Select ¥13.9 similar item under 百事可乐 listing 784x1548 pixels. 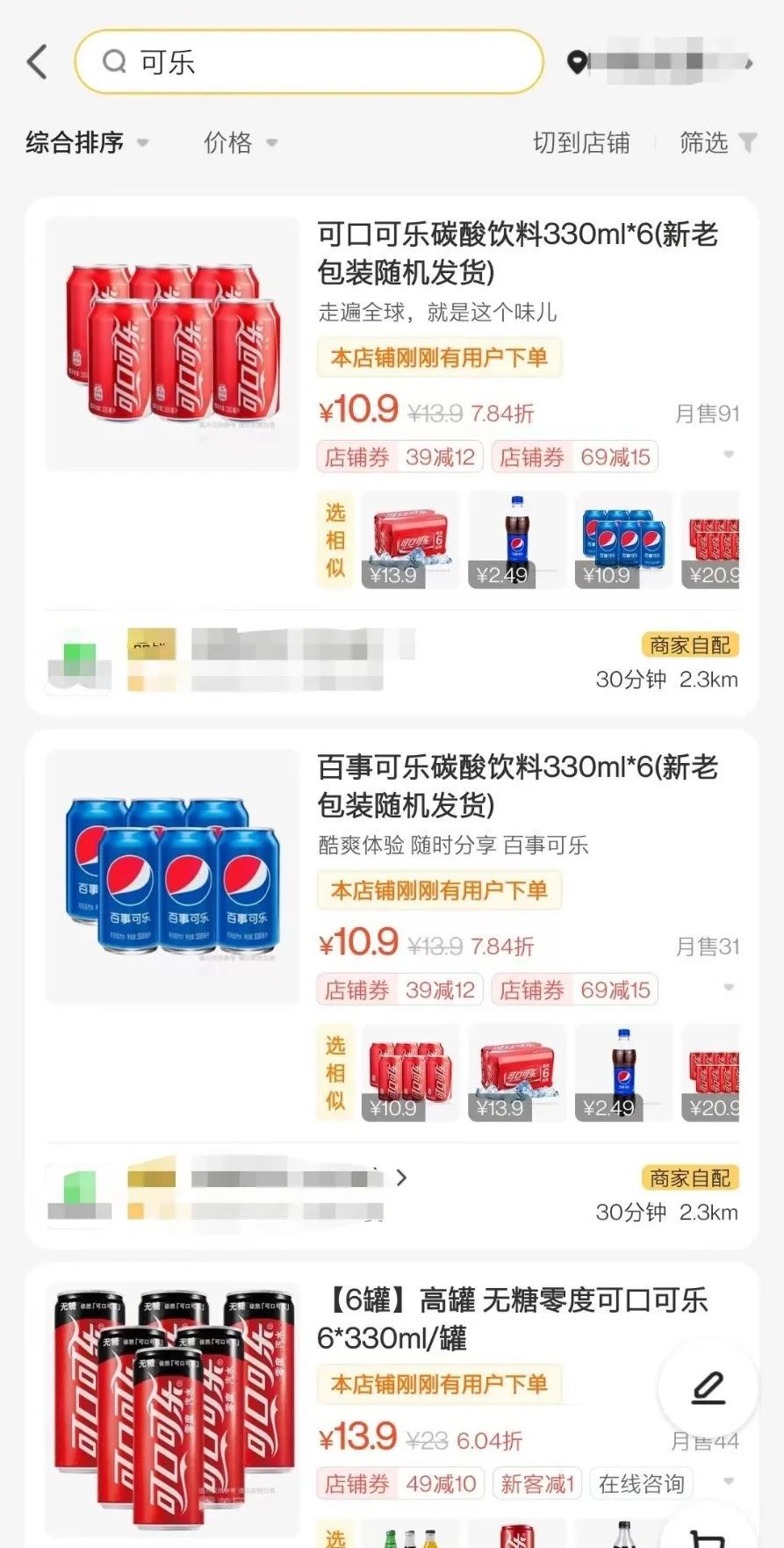(x=516, y=1073)
